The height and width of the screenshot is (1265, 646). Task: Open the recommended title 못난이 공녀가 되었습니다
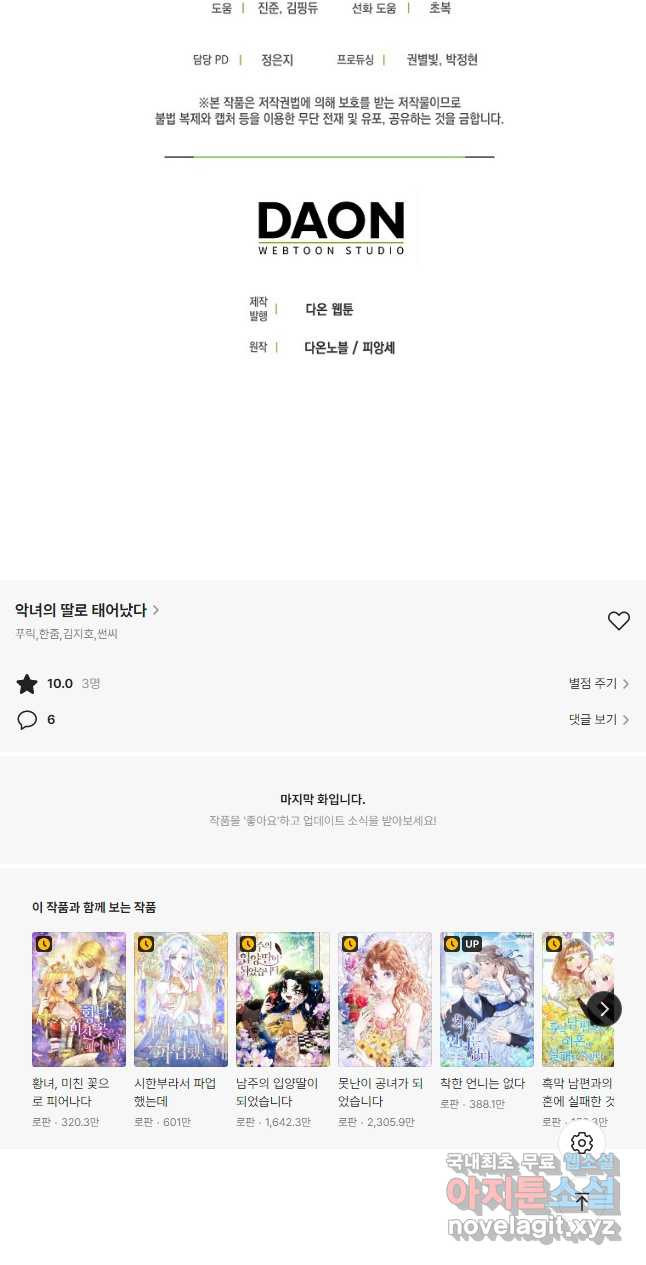(x=385, y=1000)
